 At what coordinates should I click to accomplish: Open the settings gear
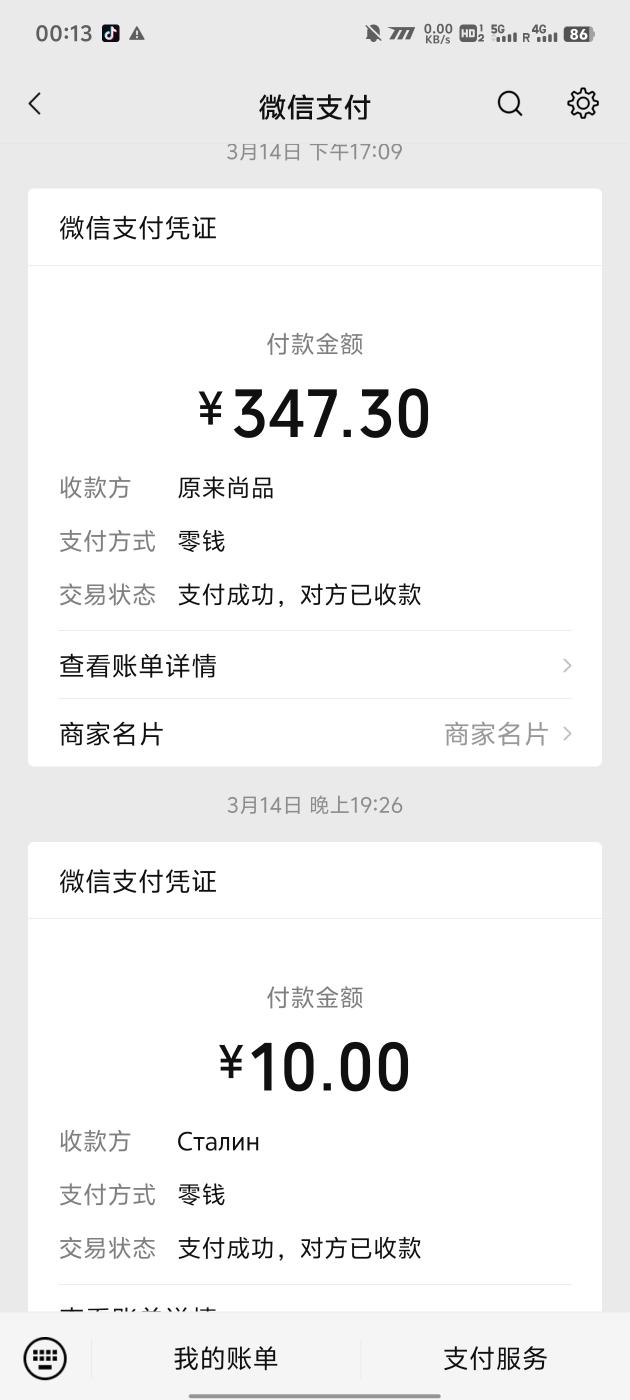pyautogui.click(x=582, y=104)
